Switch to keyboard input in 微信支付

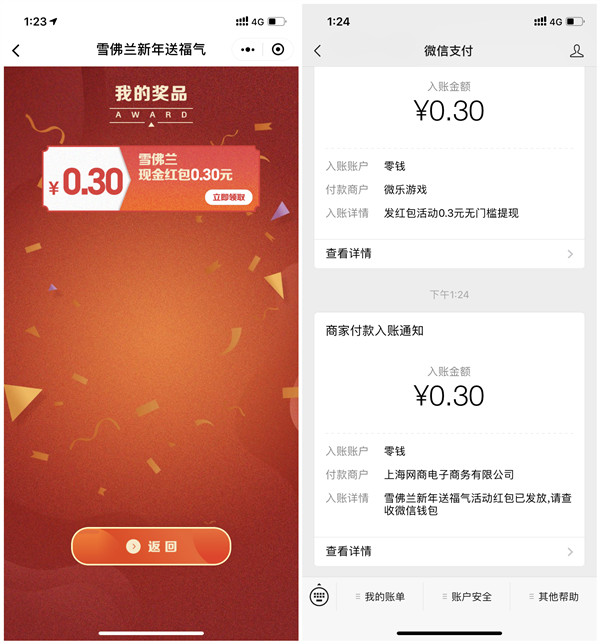coord(319,595)
